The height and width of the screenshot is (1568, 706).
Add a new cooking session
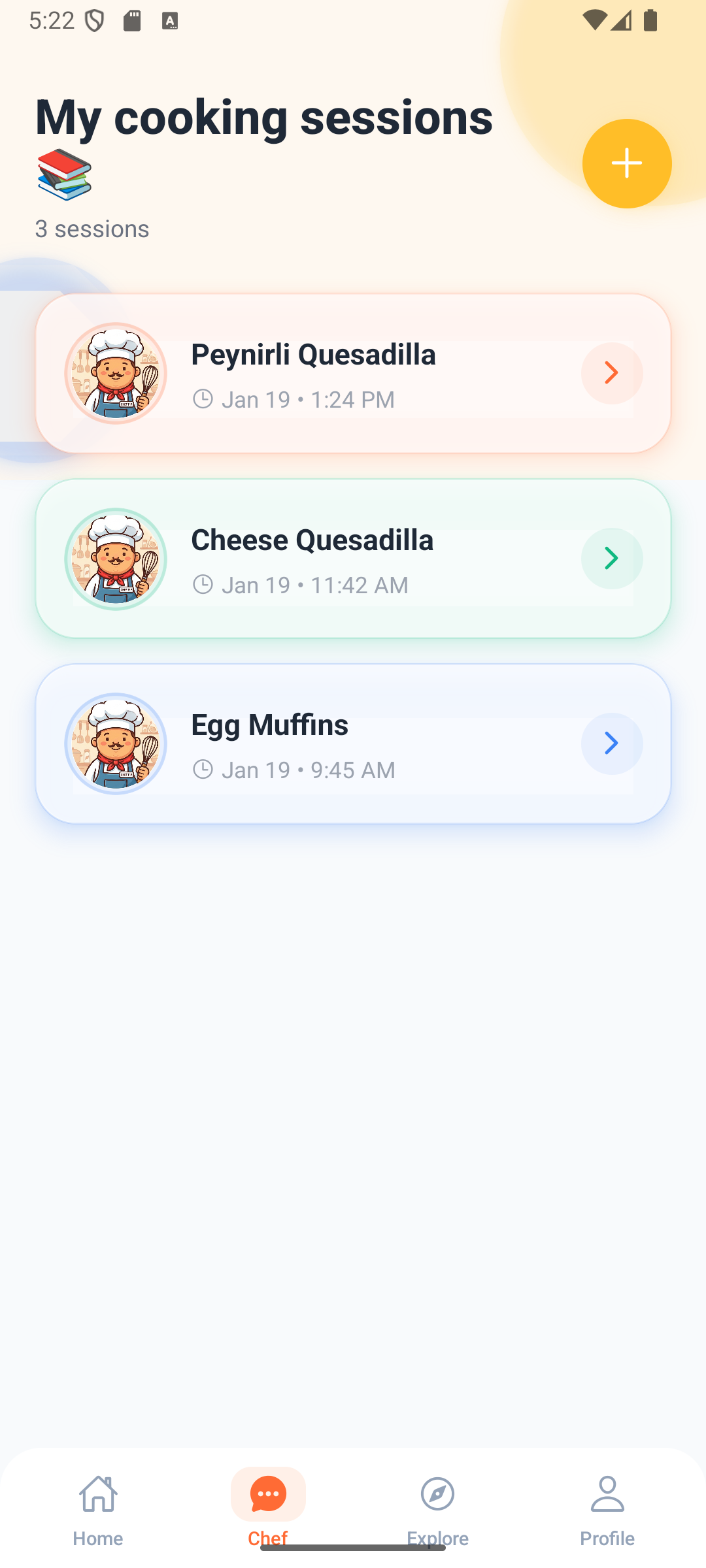626,163
